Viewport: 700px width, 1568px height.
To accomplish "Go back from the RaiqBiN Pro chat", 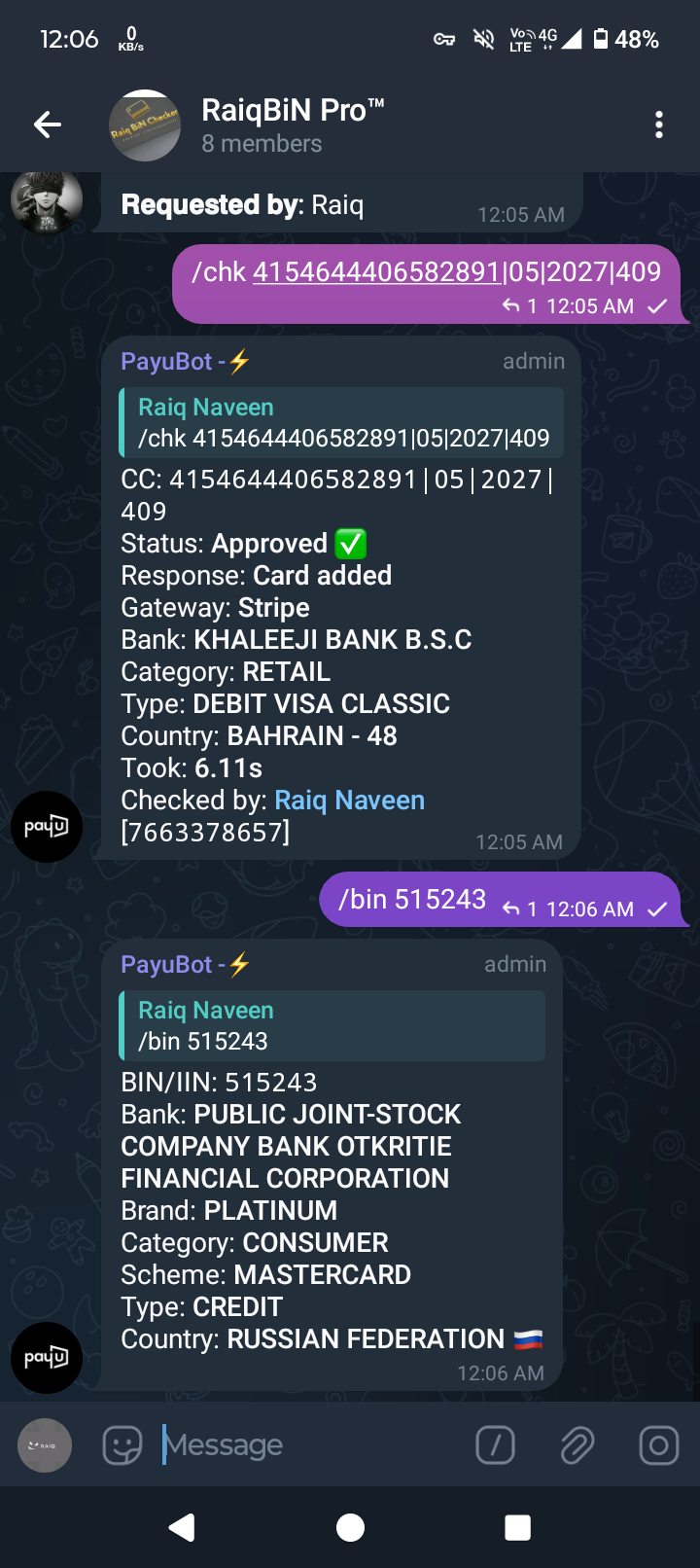I will [48, 125].
